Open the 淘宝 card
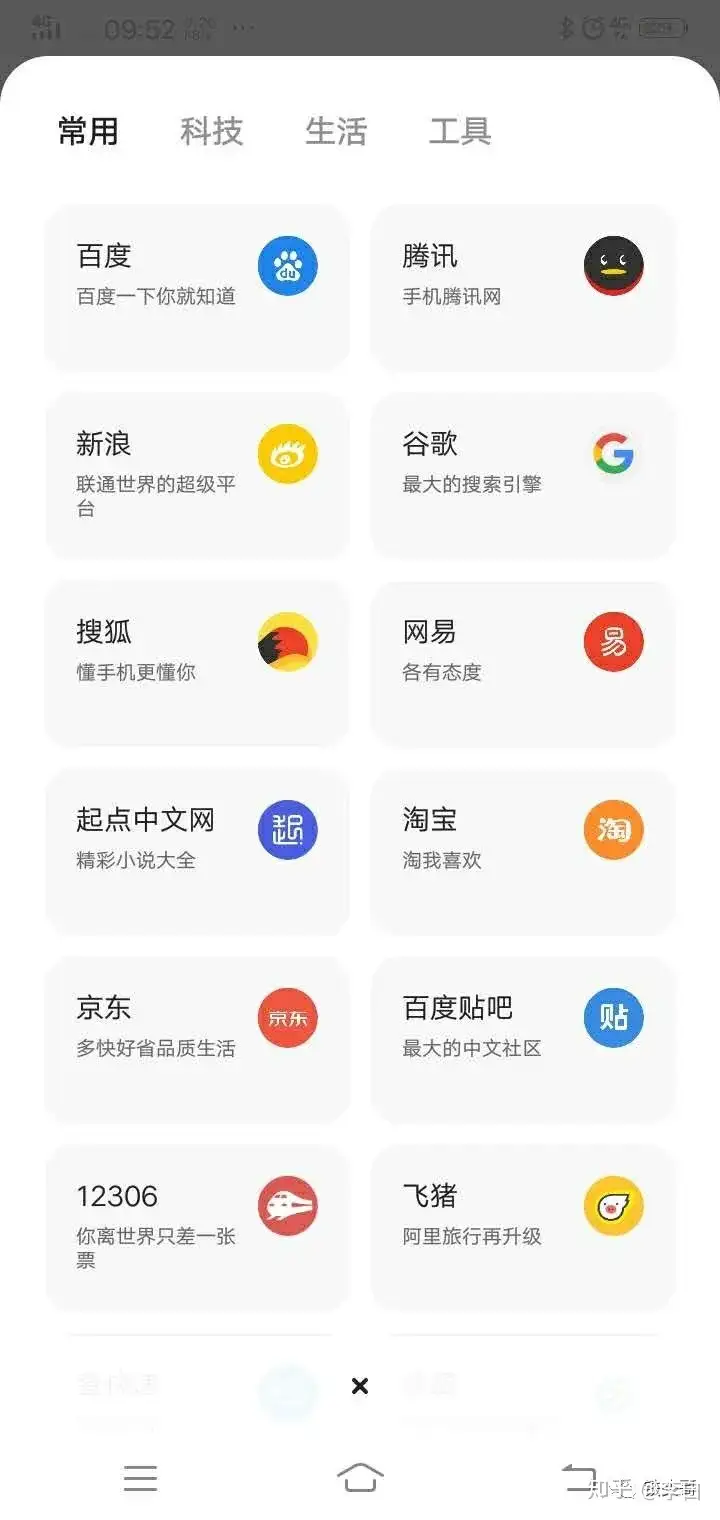 pos(523,852)
